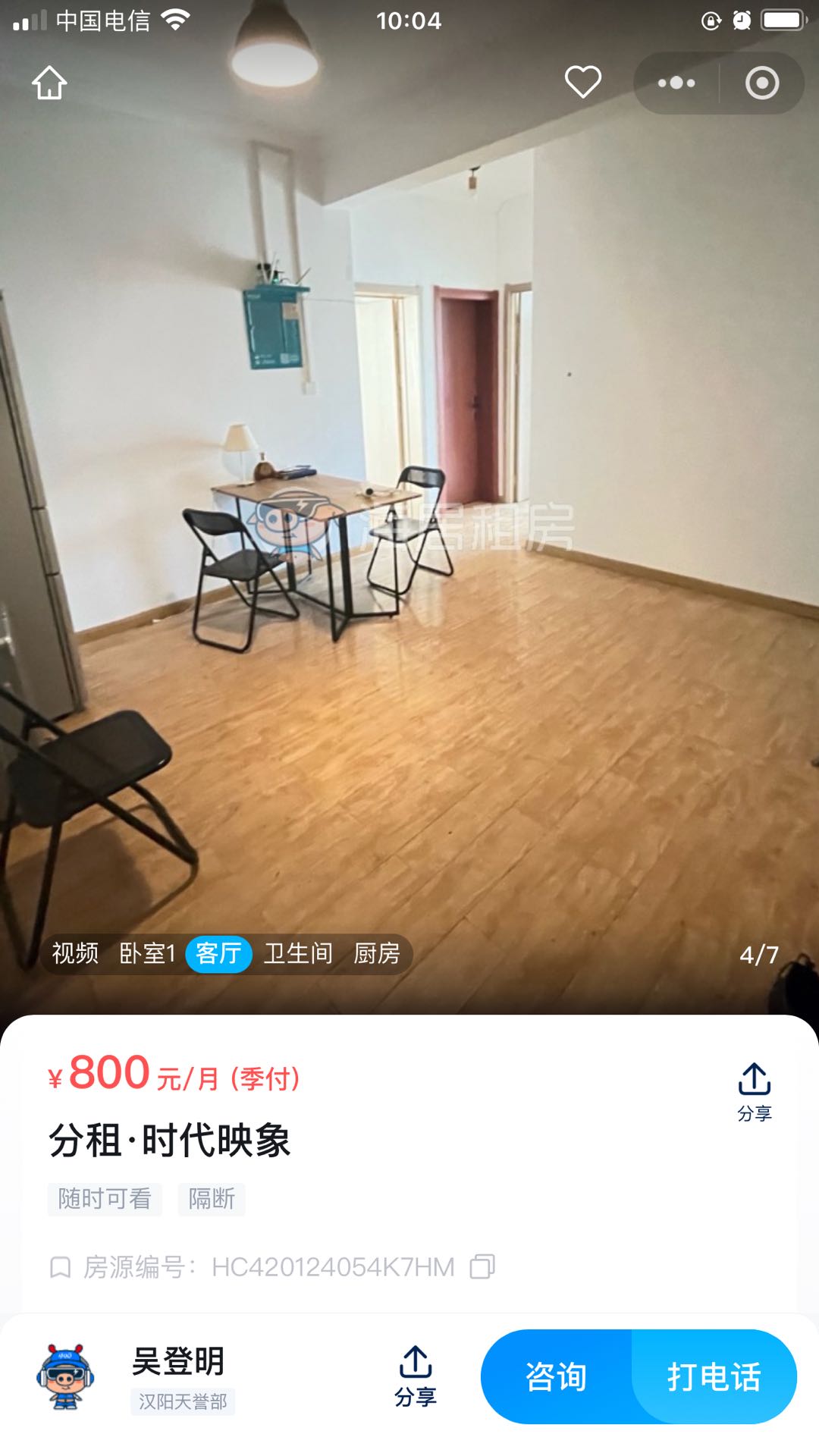Select the 隔断 tag
The width and height of the screenshot is (819, 1456).
pyautogui.click(x=211, y=1200)
